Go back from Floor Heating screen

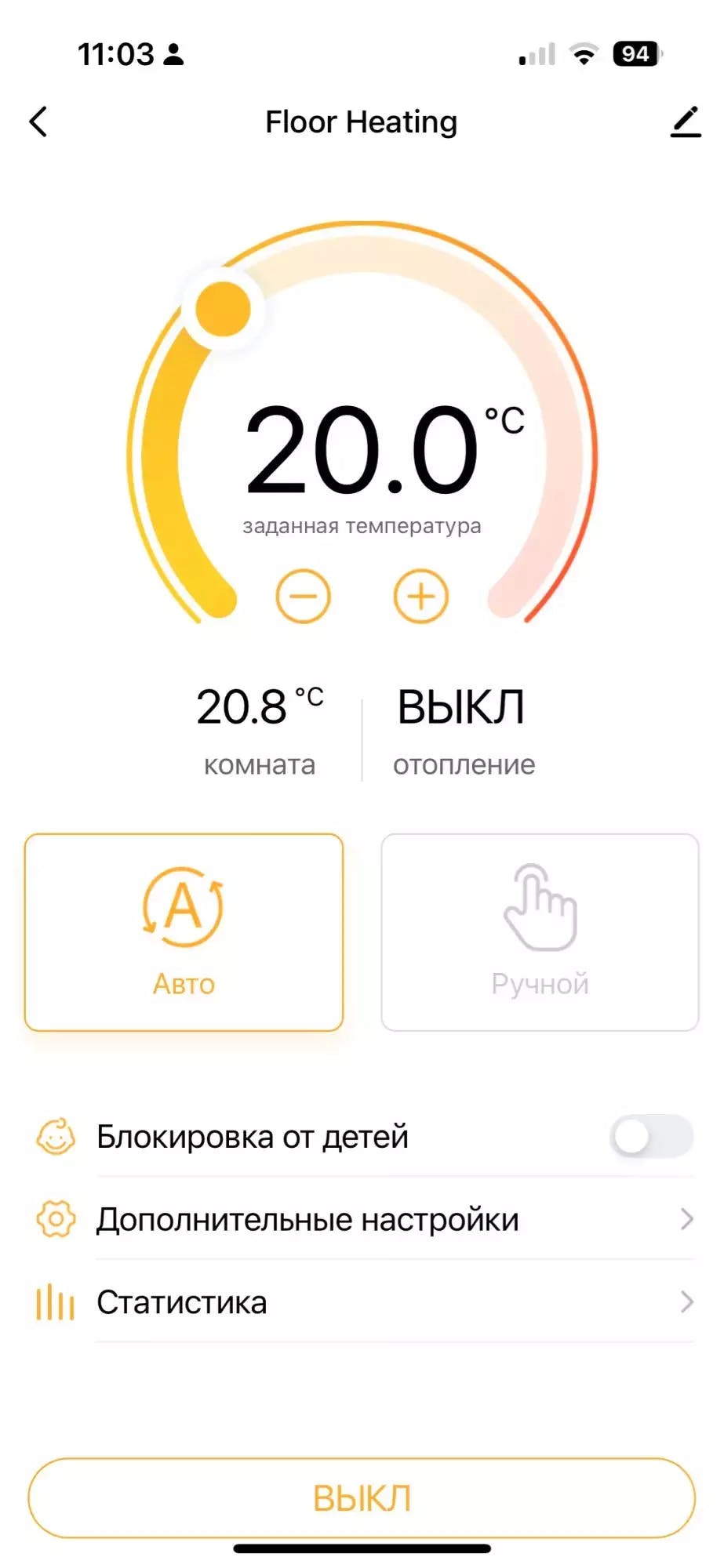click(38, 122)
